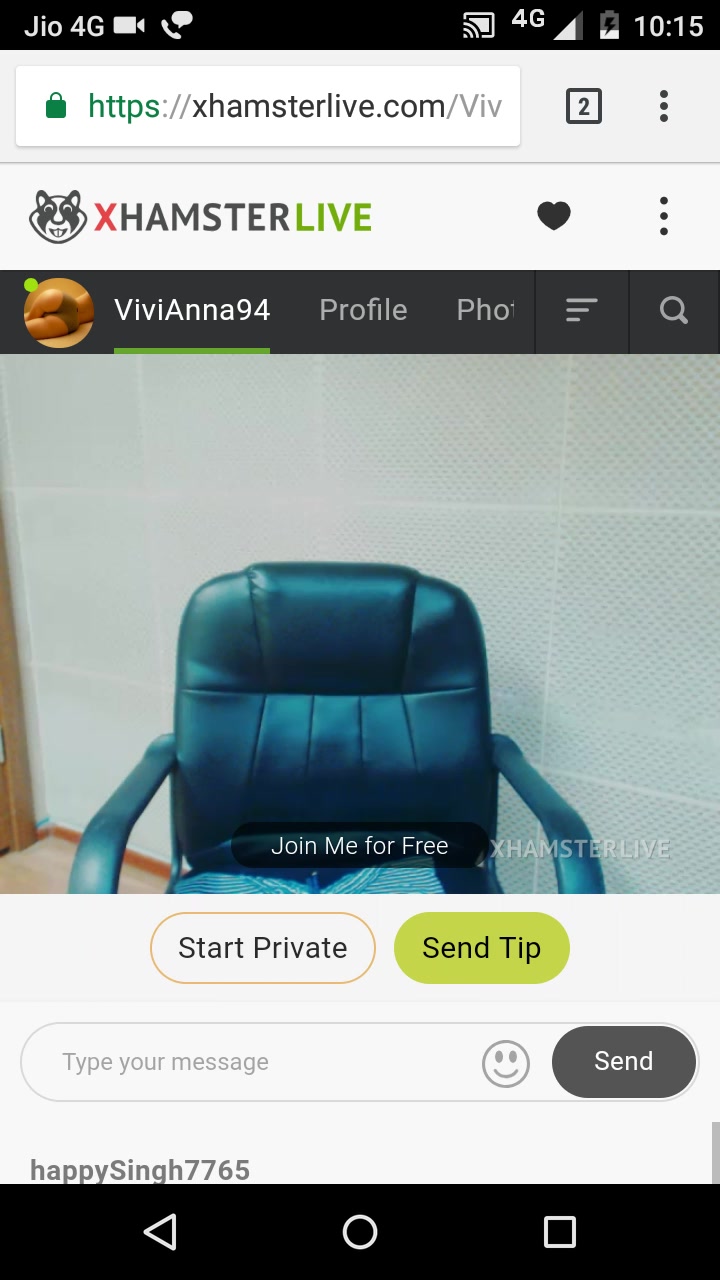720x1280 pixels.
Task: Go back with the system back button
Action: tap(160, 1232)
